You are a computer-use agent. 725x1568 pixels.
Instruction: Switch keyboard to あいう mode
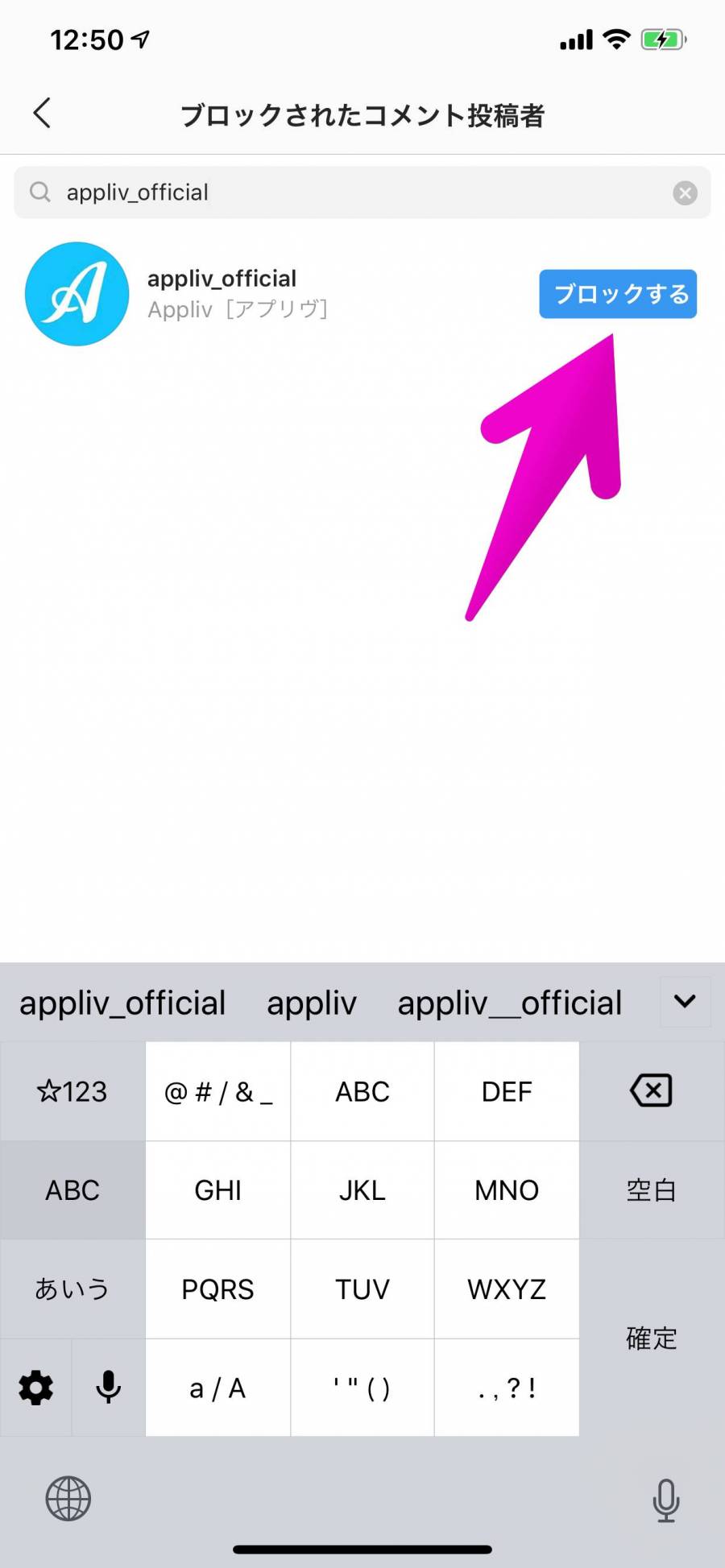[72, 1289]
